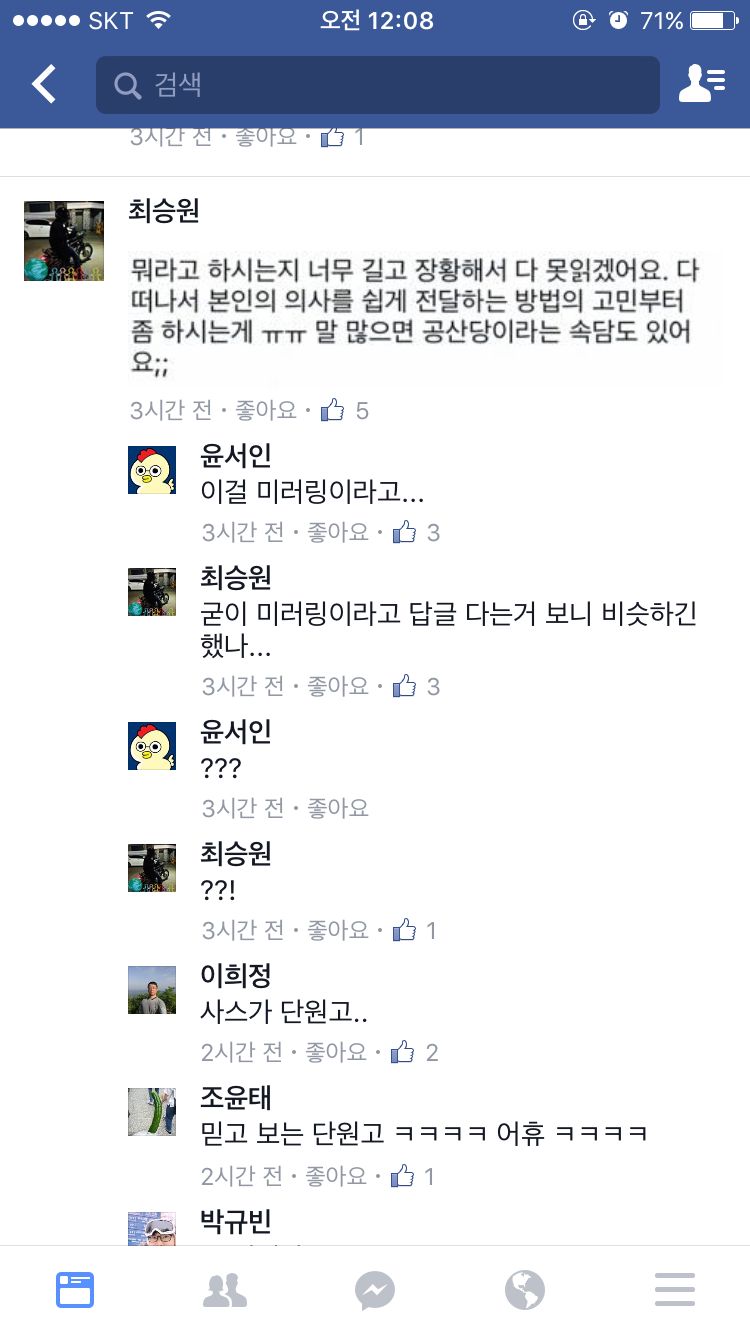Open 박규빈's profile name

pyautogui.click(x=236, y=1221)
